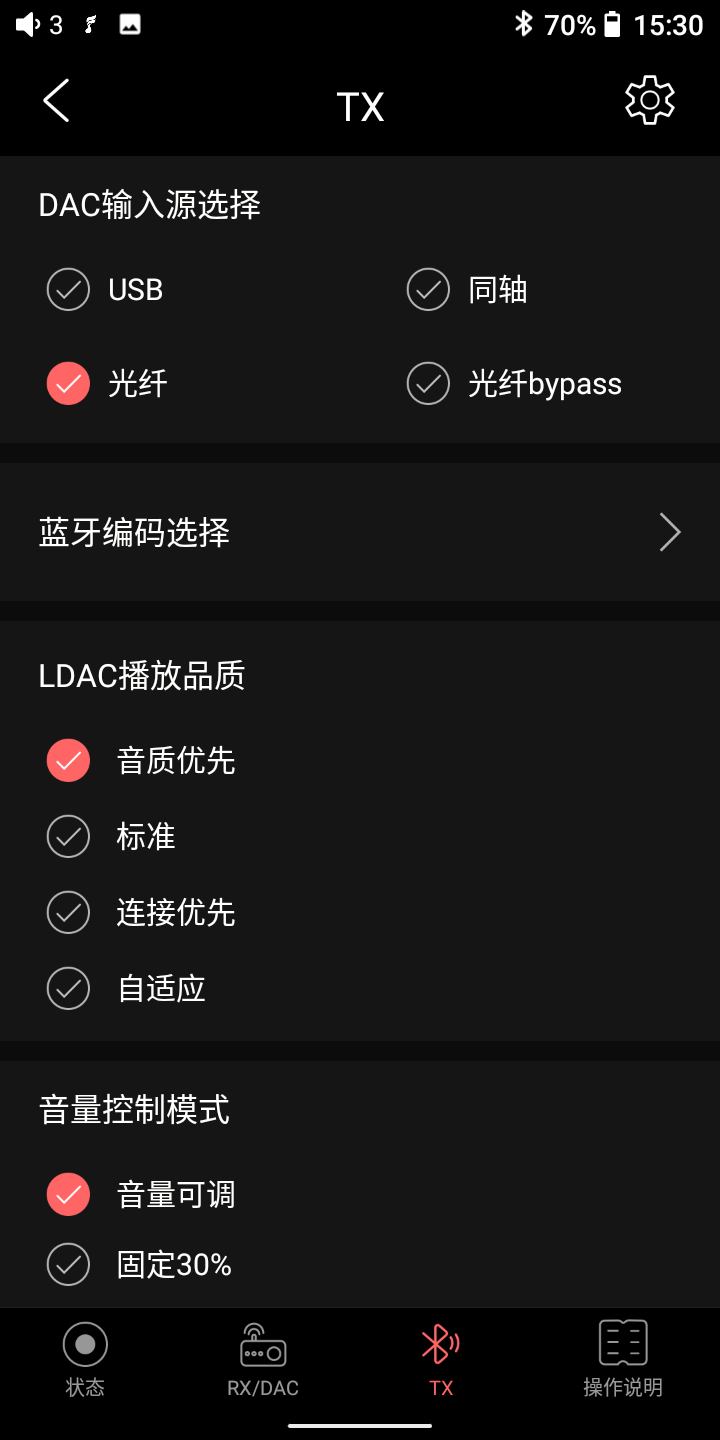Open the settings gear icon
The width and height of the screenshot is (720, 1440).
(x=650, y=101)
